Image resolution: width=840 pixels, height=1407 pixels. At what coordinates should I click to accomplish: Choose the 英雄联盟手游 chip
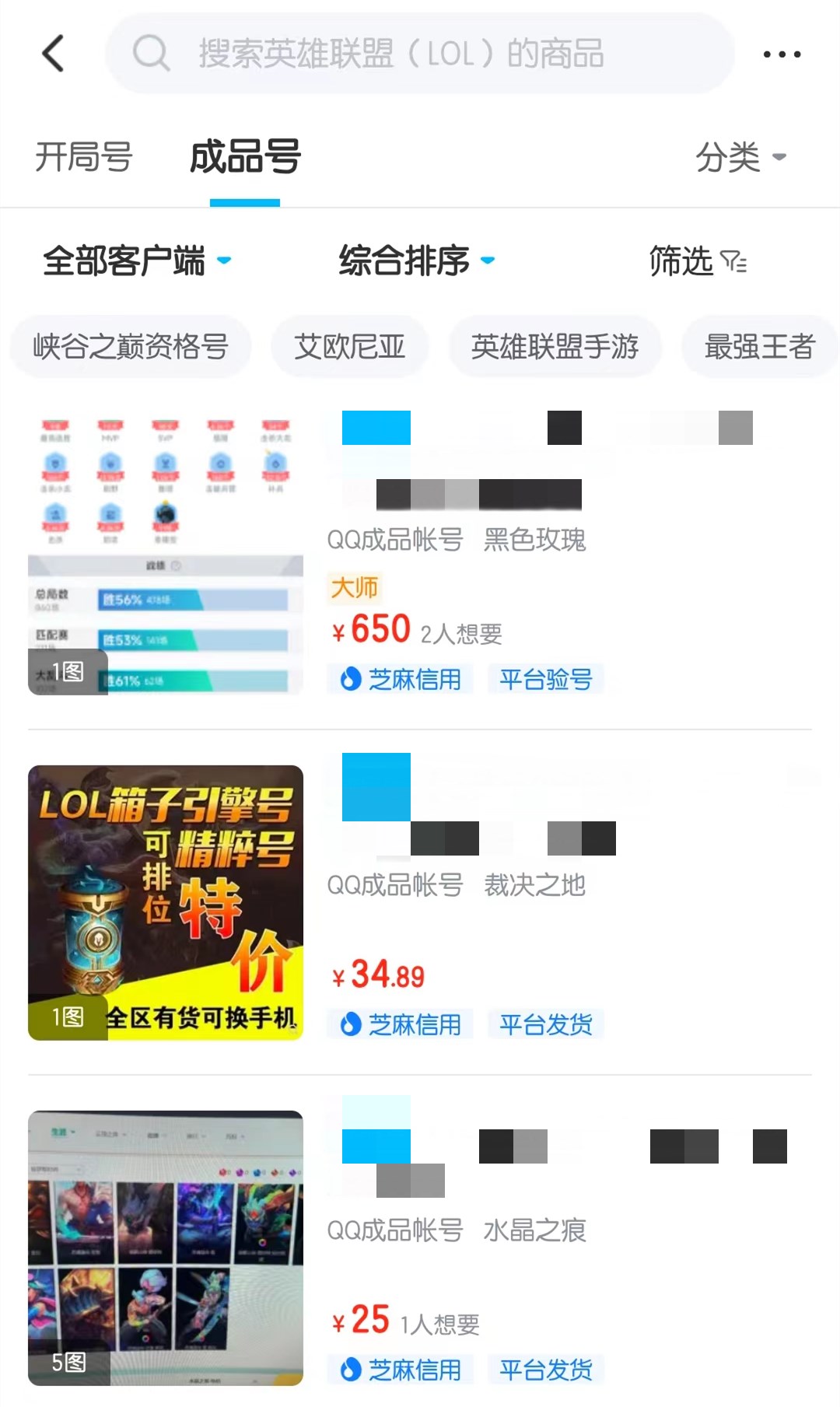555,346
